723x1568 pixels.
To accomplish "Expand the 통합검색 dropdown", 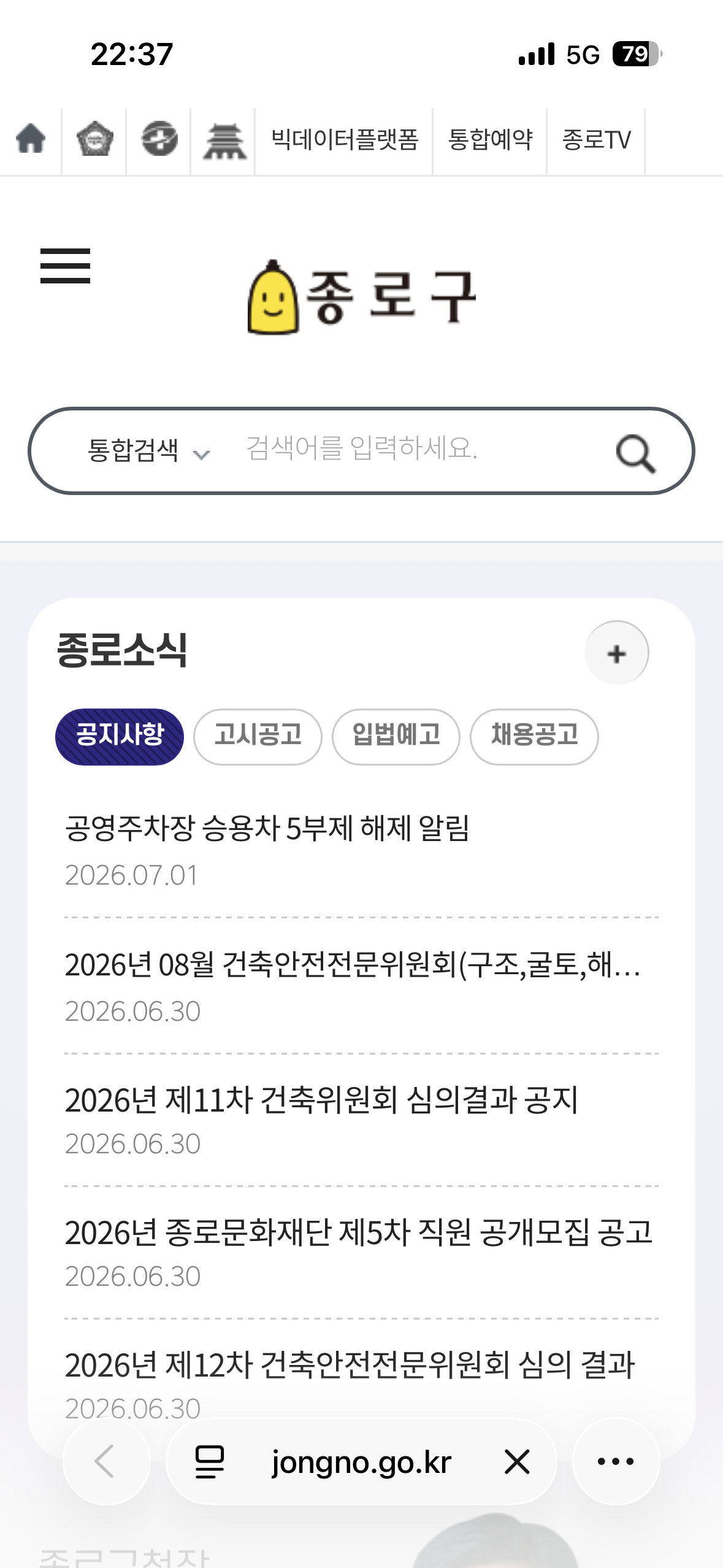I will pos(148,450).
